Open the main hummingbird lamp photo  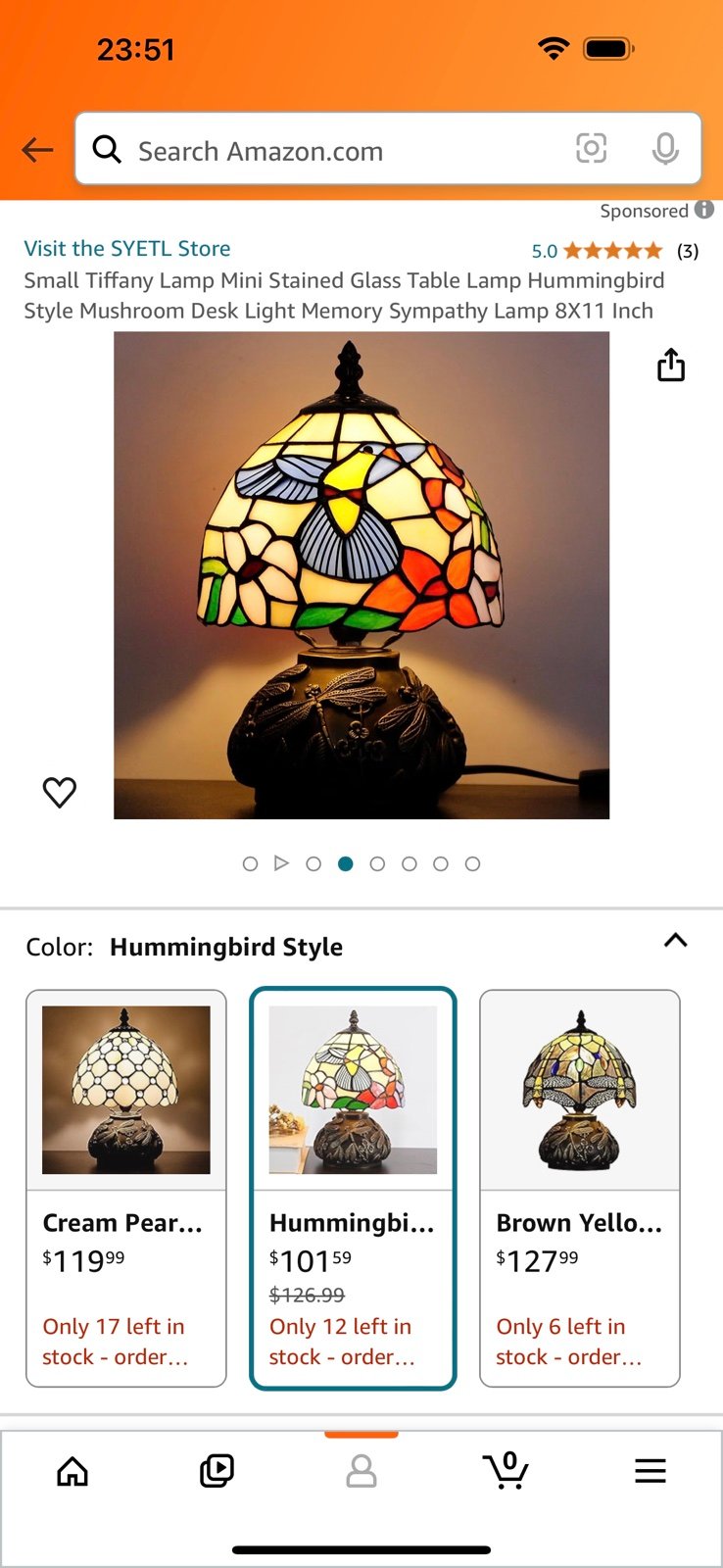tap(361, 575)
